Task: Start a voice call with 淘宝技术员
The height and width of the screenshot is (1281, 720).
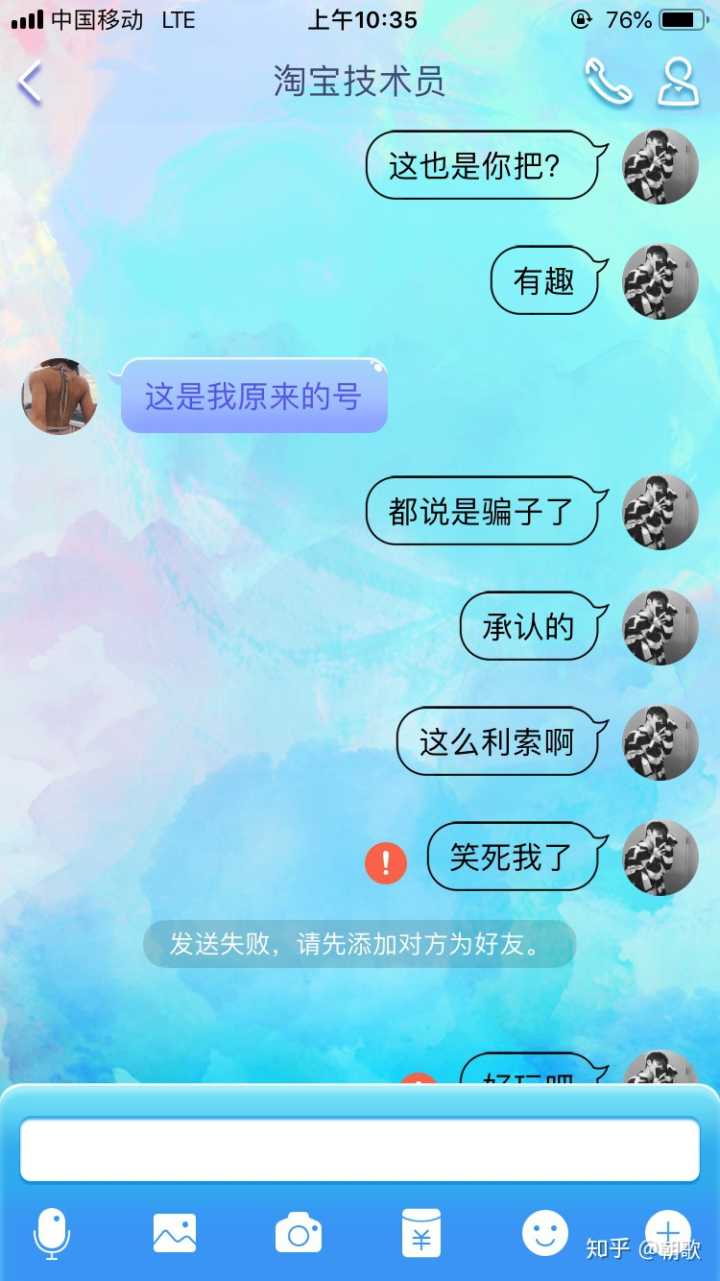Action: point(608,83)
